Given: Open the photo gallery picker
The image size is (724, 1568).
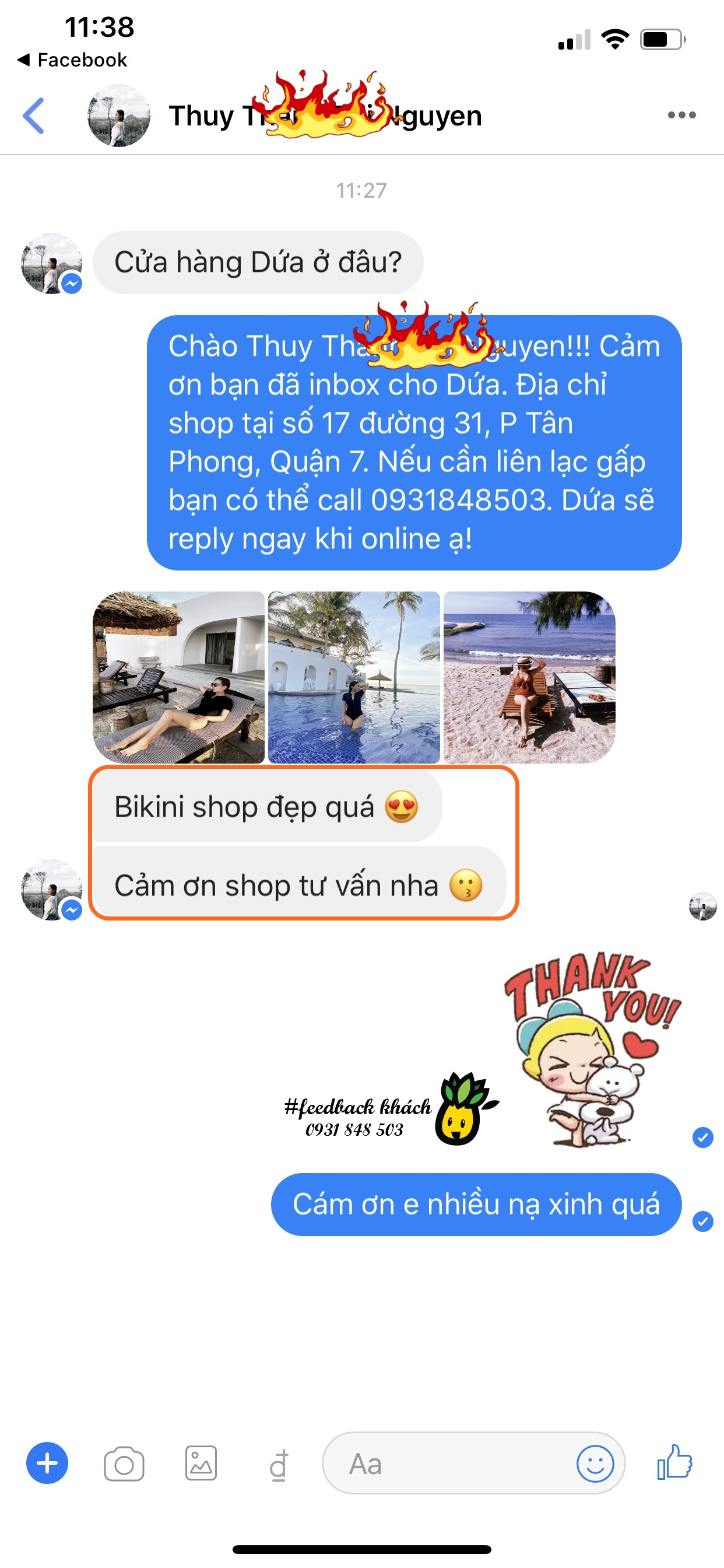Looking at the screenshot, I should click(201, 1462).
